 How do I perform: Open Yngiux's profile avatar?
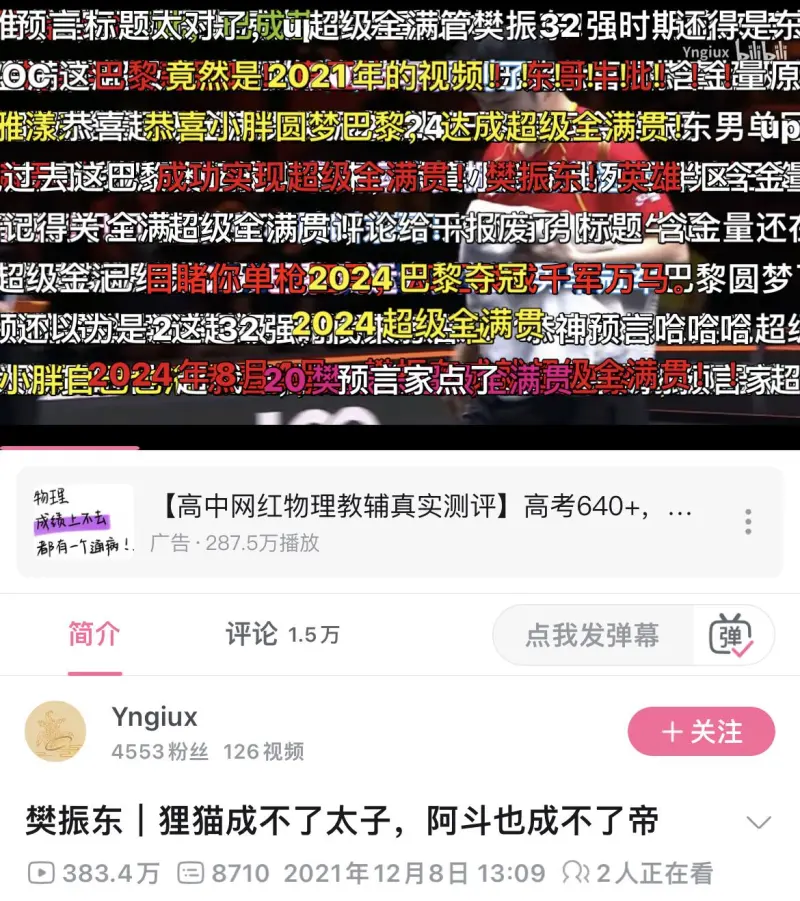[55, 732]
